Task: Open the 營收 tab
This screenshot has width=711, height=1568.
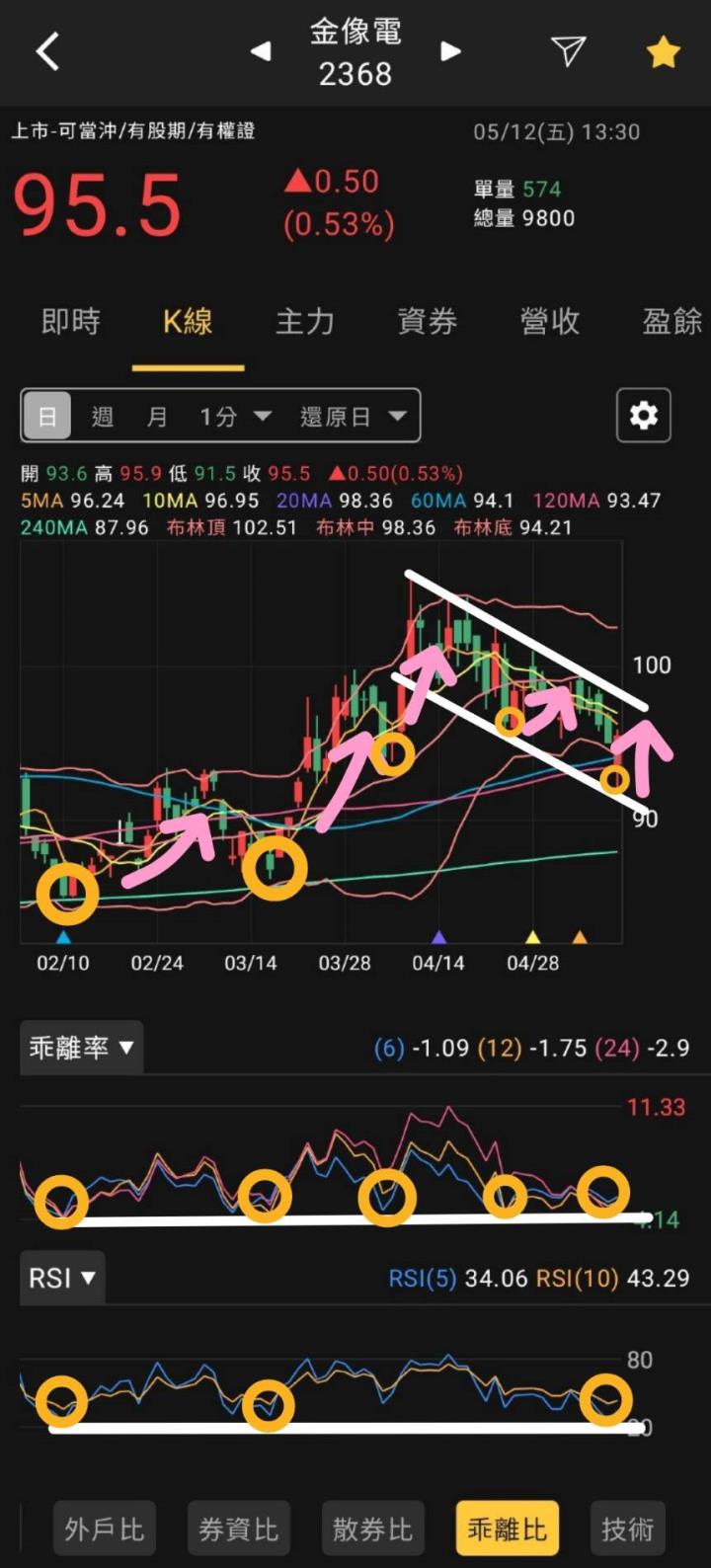Action: pos(549,322)
